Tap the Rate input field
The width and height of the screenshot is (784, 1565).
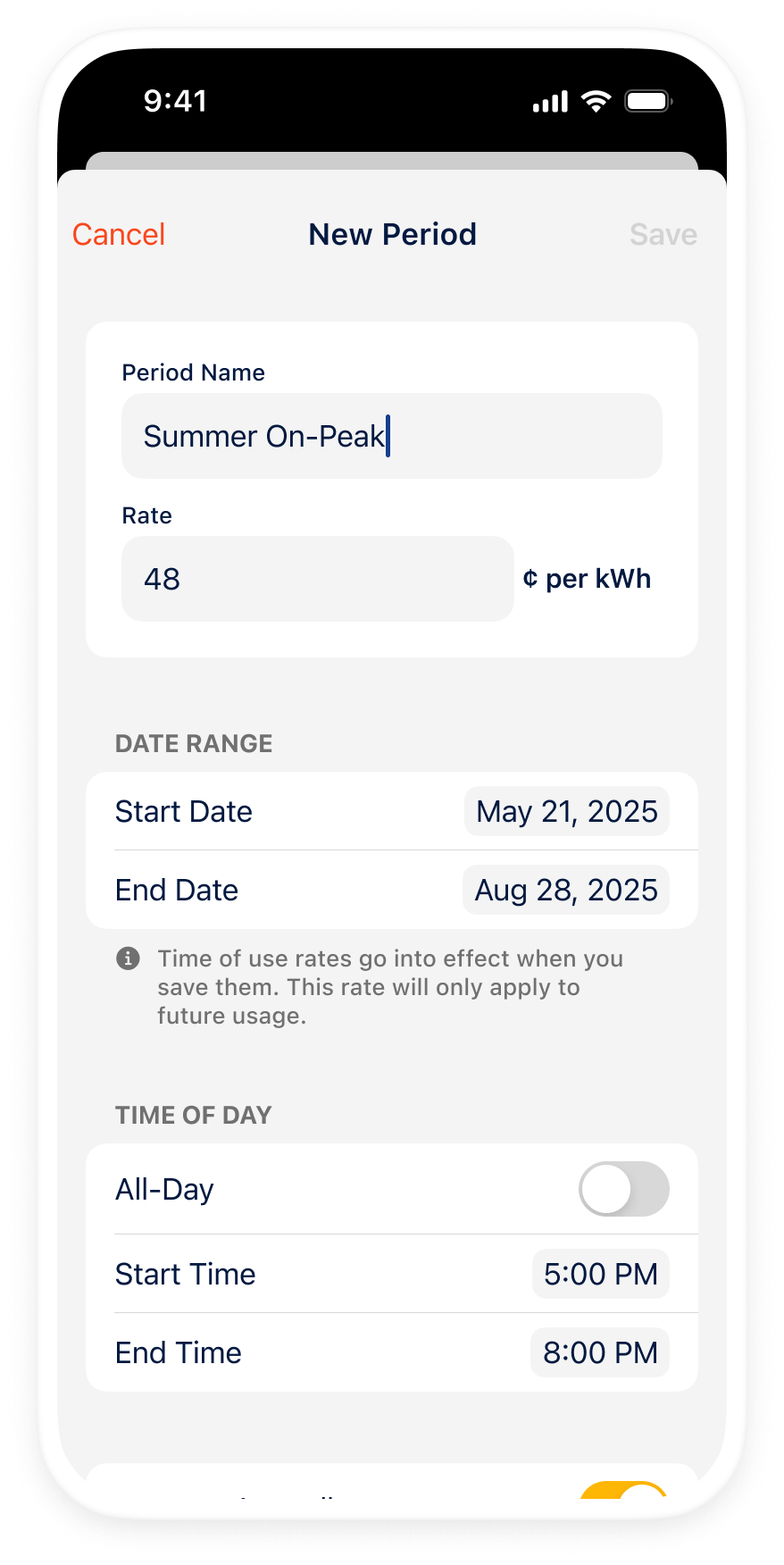(317, 579)
